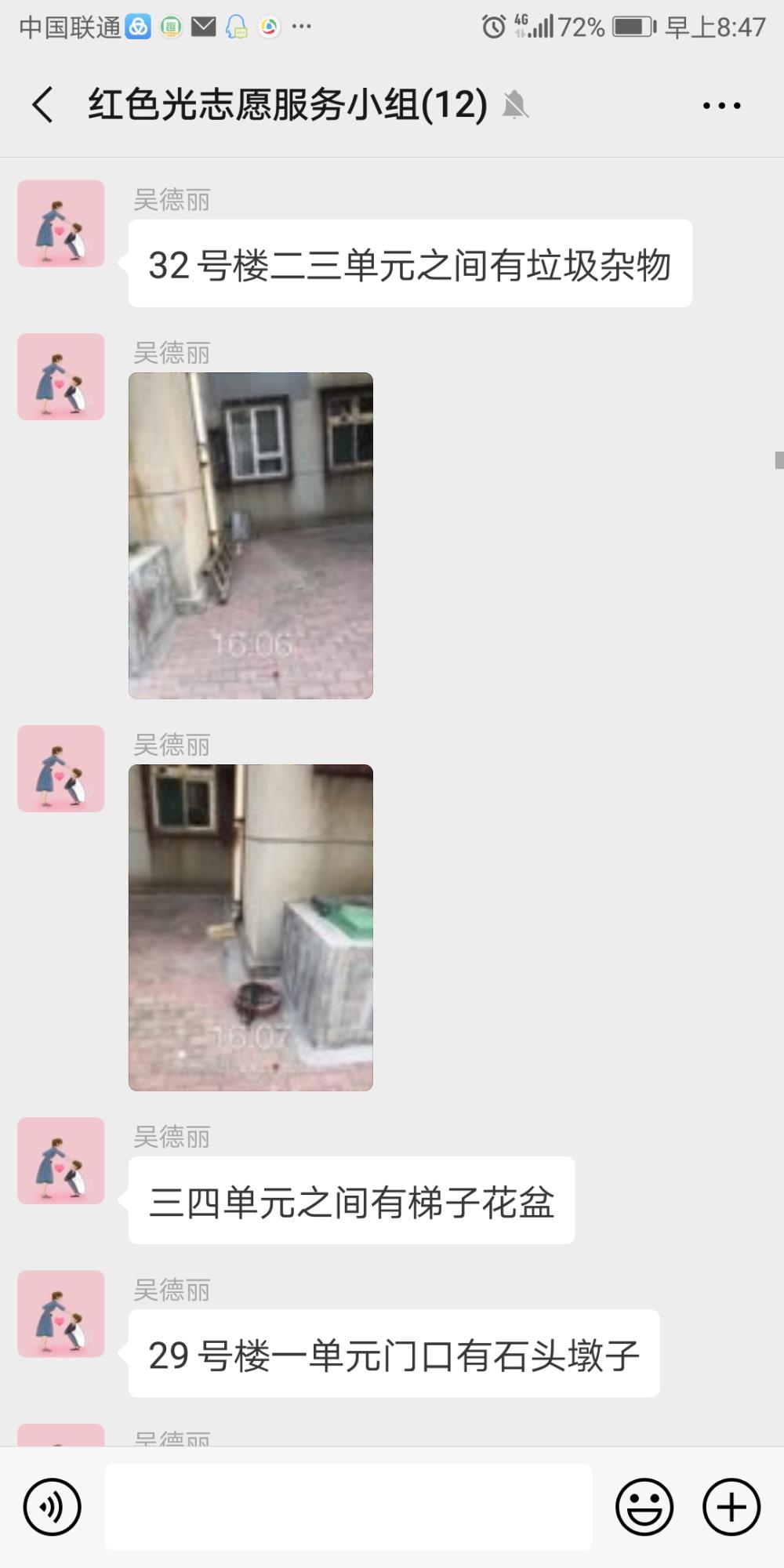
Task: Go back from the group chat
Action: coord(43,104)
